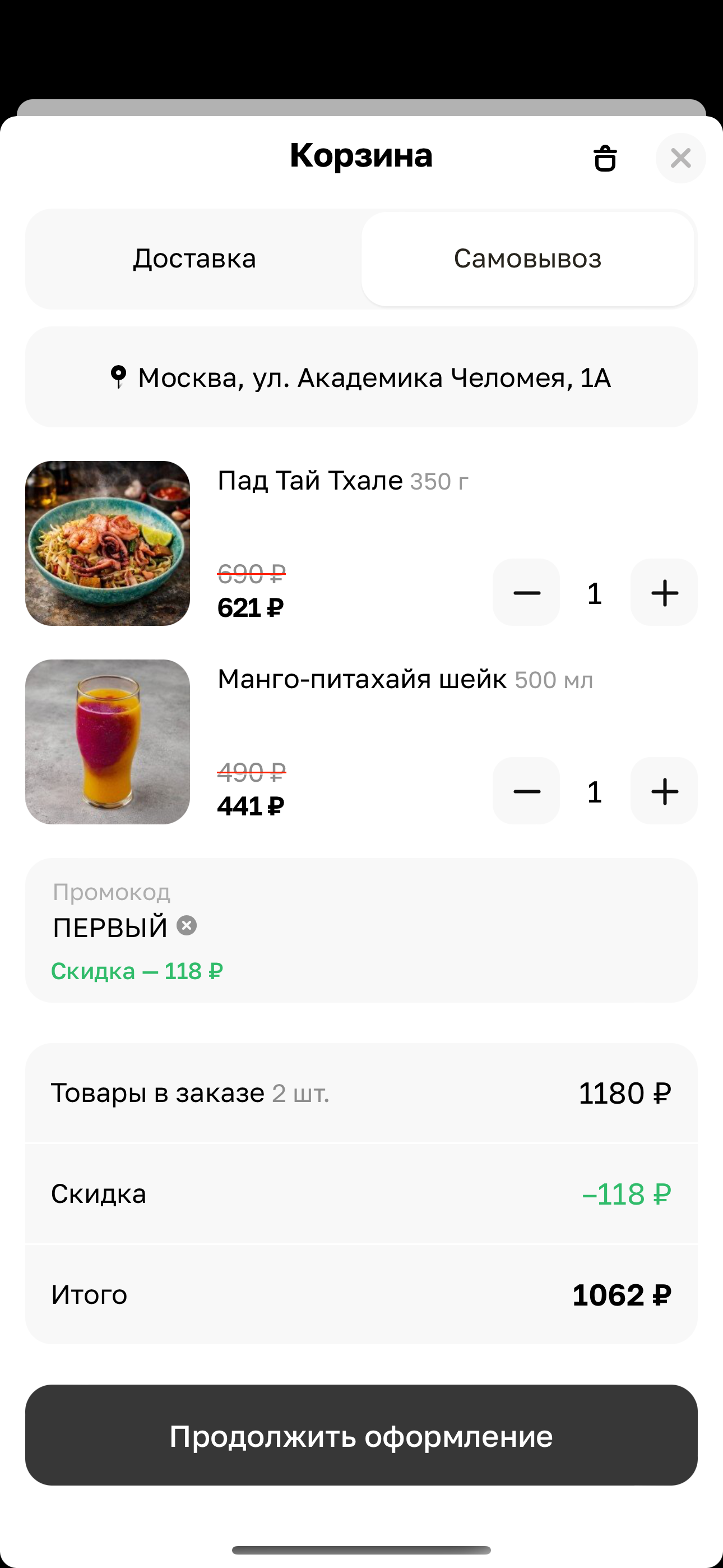Empty the cart with the trash icon
This screenshot has height=1568, width=723.
tap(604, 158)
